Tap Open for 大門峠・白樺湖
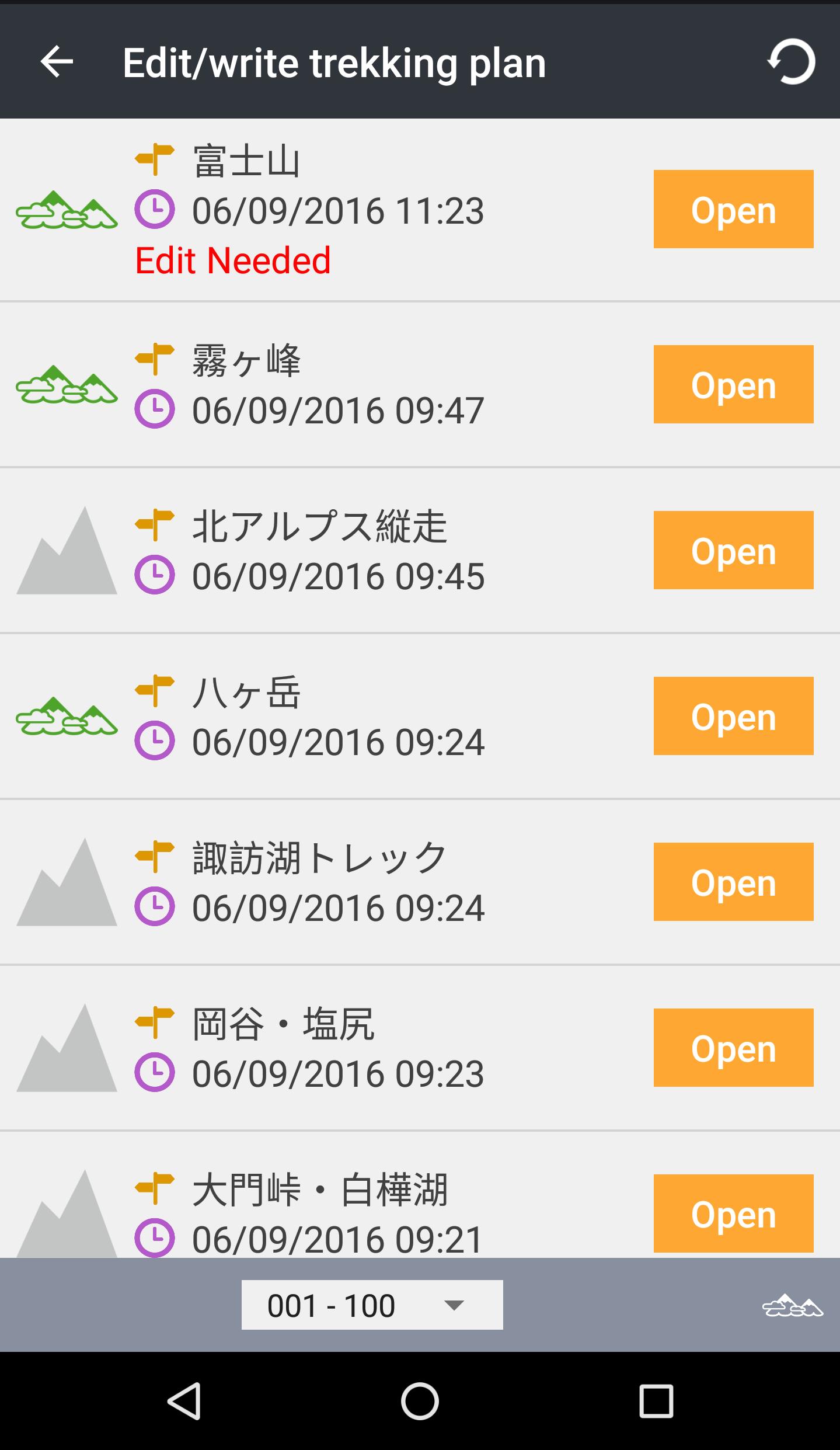The width and height of the screenshot is (840, 1450). (x=733, y=1213)
